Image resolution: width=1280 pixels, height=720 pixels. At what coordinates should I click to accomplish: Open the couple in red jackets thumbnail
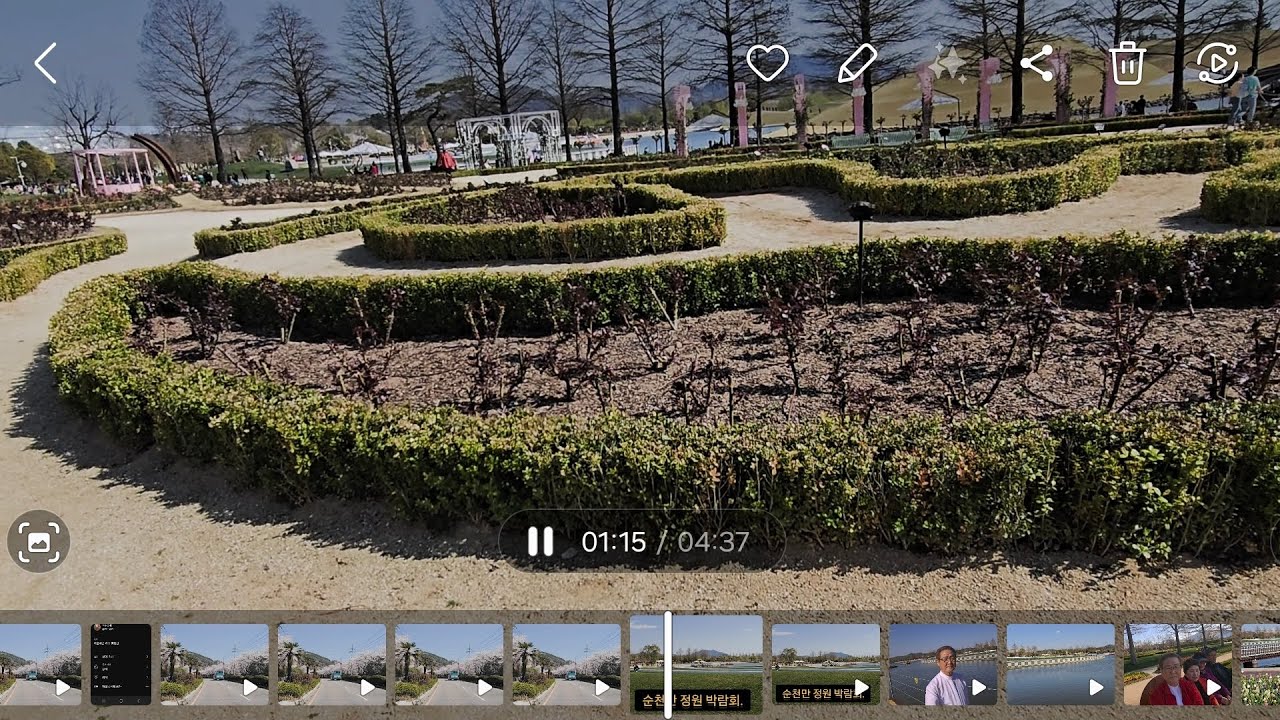pyautogui.click(x=1177, y=664)
